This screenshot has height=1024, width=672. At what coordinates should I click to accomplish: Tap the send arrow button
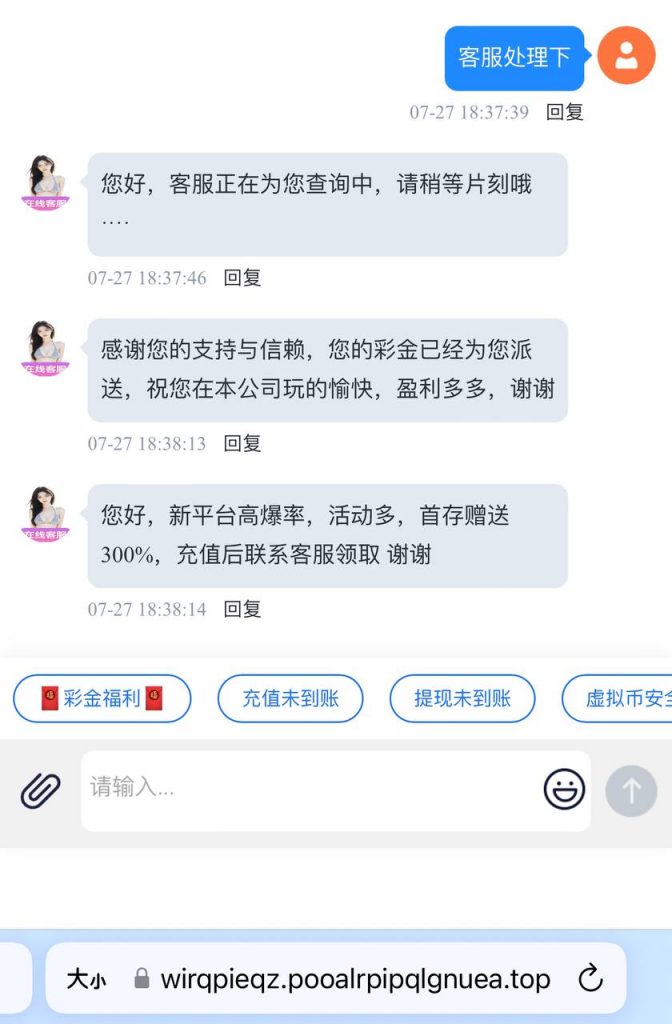coord(631,791)
